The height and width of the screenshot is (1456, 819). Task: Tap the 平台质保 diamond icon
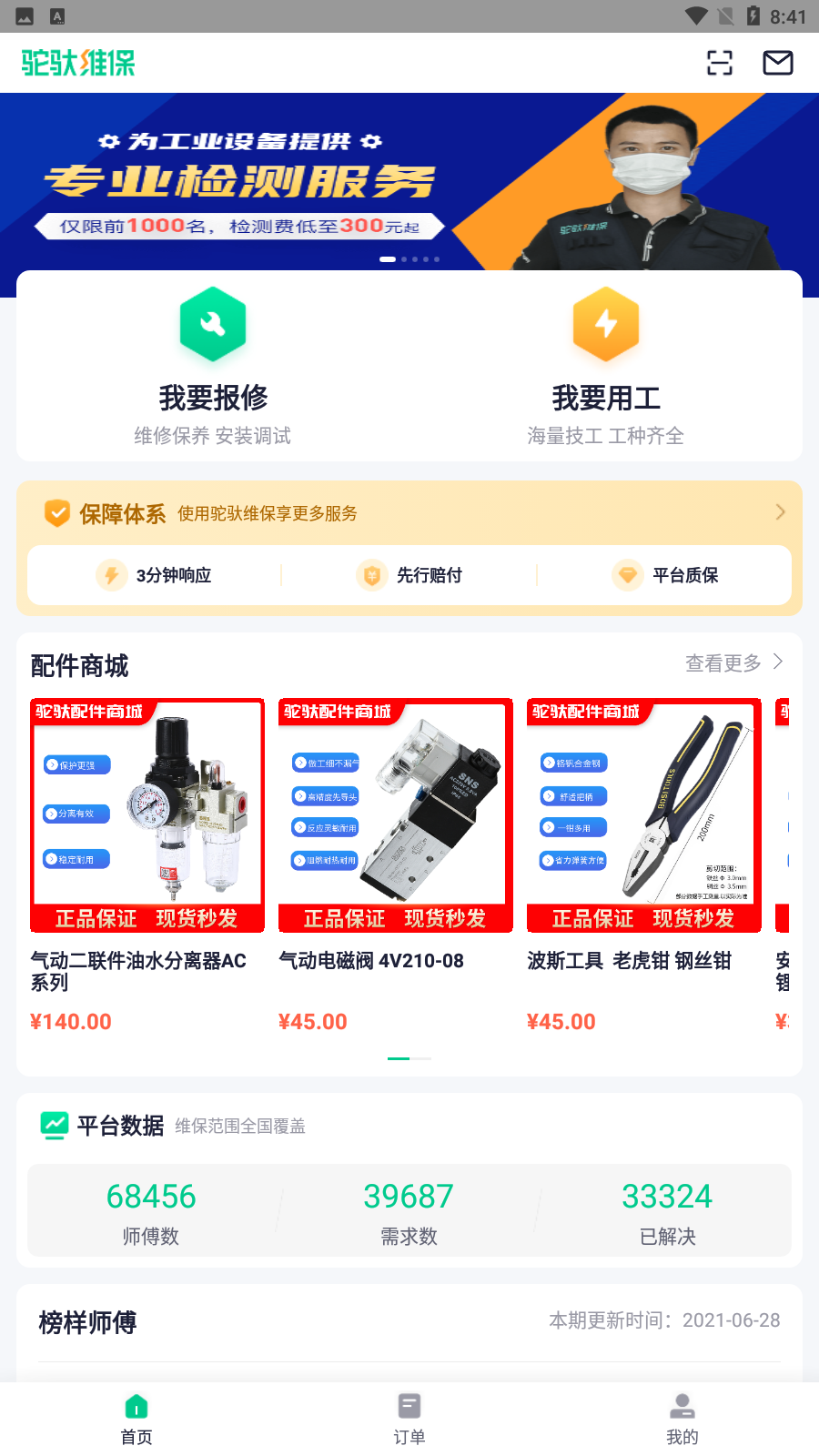[628, 575]
